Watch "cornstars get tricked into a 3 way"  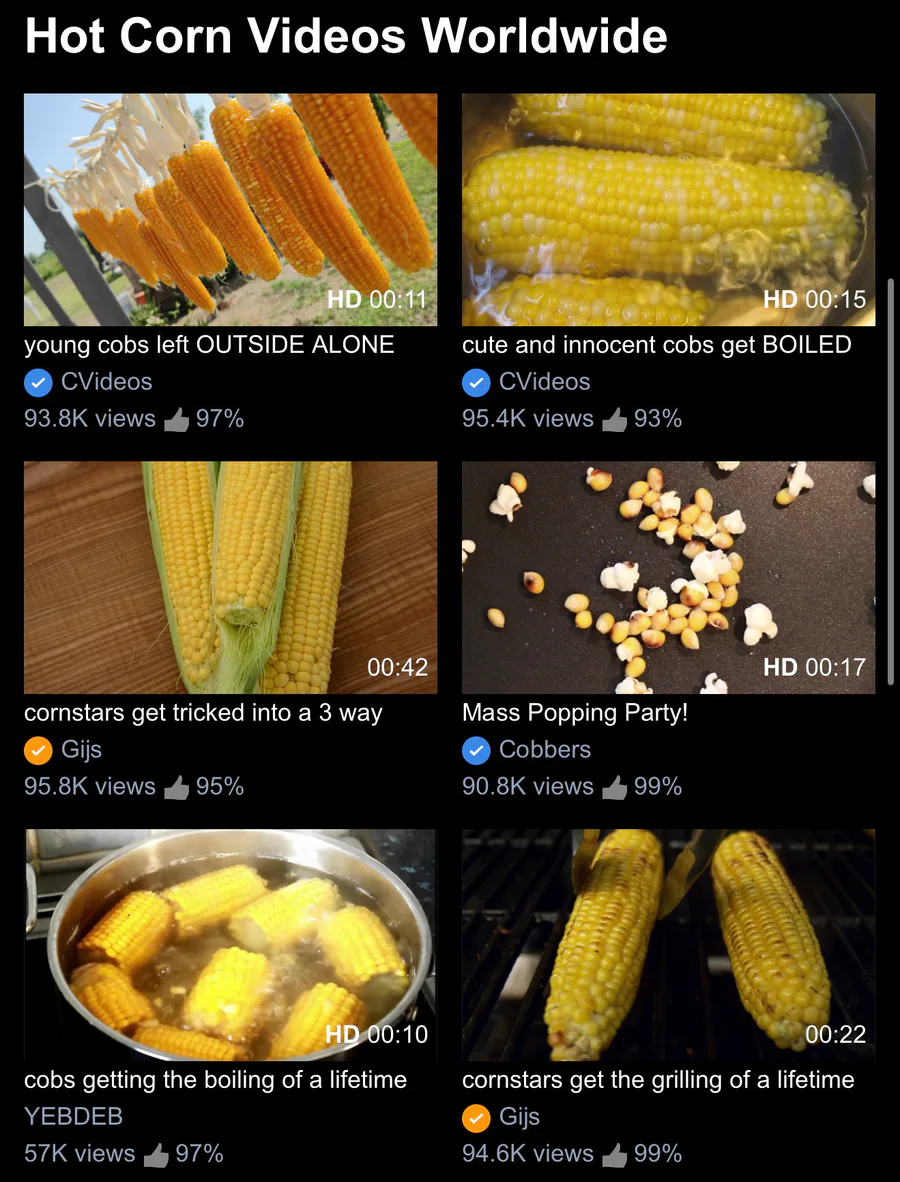pos(230,577)
